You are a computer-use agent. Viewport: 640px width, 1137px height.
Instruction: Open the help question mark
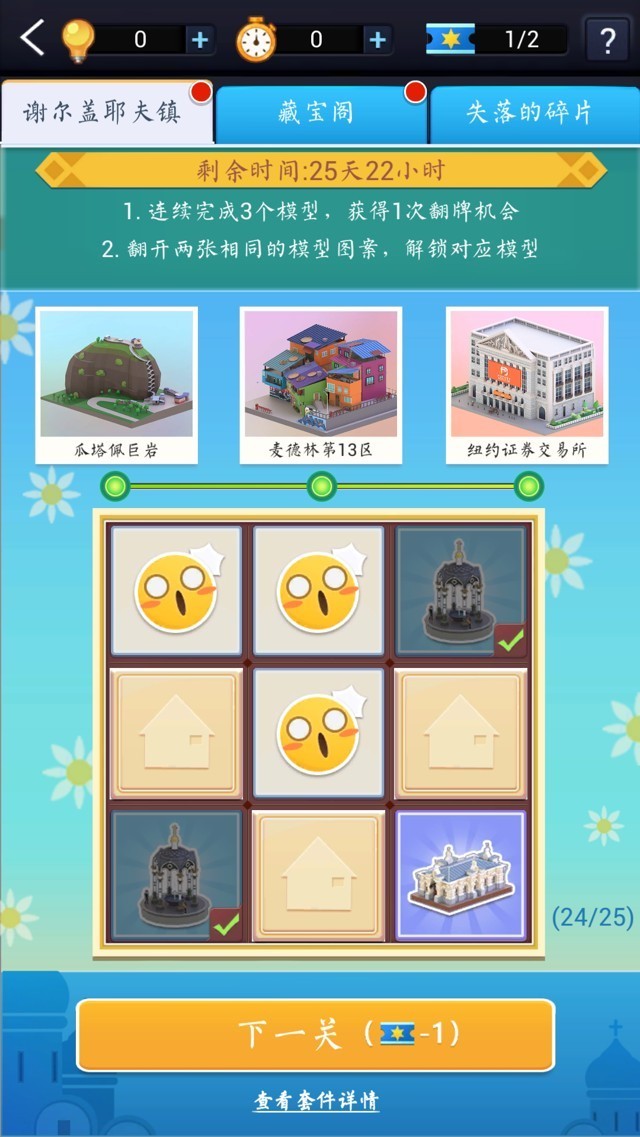click(x=607, y=41)
